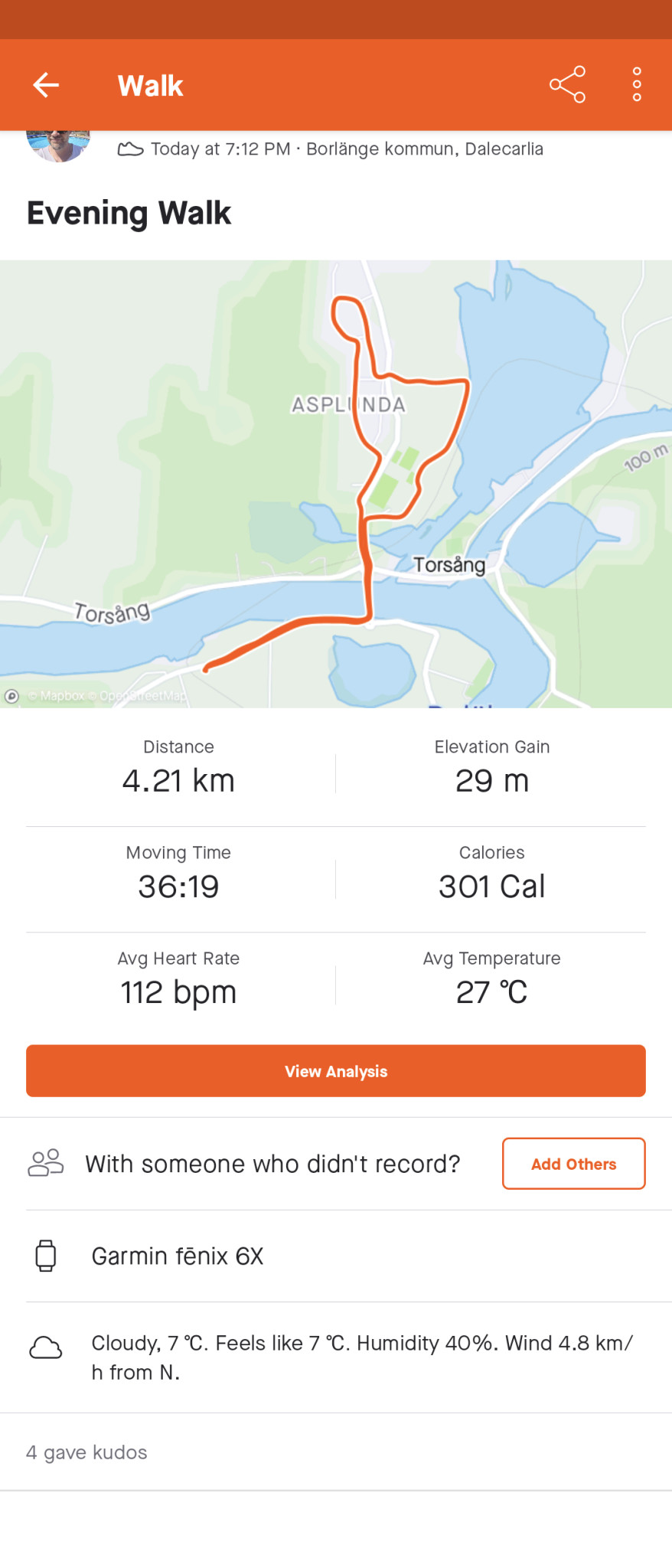Viewport: 672px width, 1568px height.
Task: Share this Evening Walk activity
Action: click(567, 85)
